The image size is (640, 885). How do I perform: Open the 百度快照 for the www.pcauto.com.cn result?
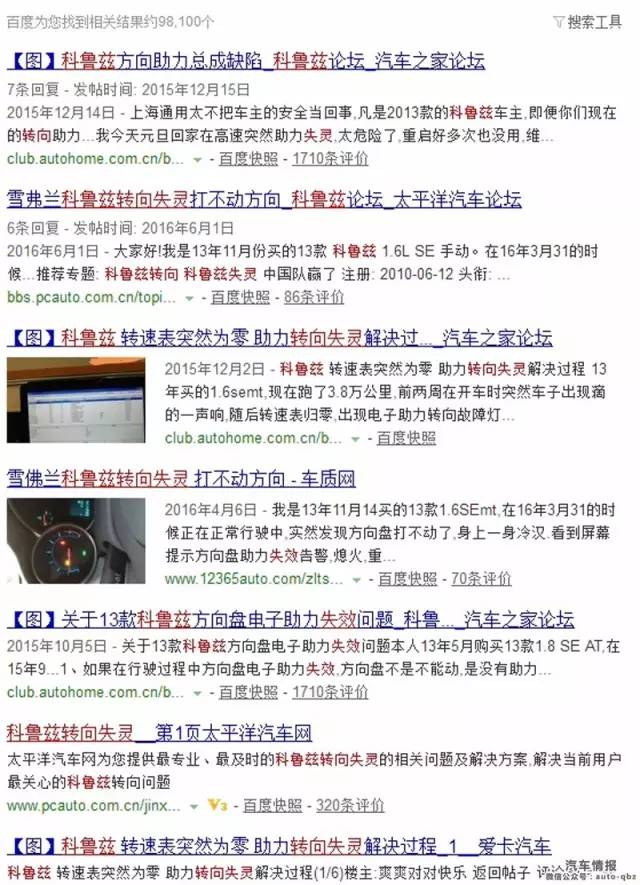[x=272, y=804]
